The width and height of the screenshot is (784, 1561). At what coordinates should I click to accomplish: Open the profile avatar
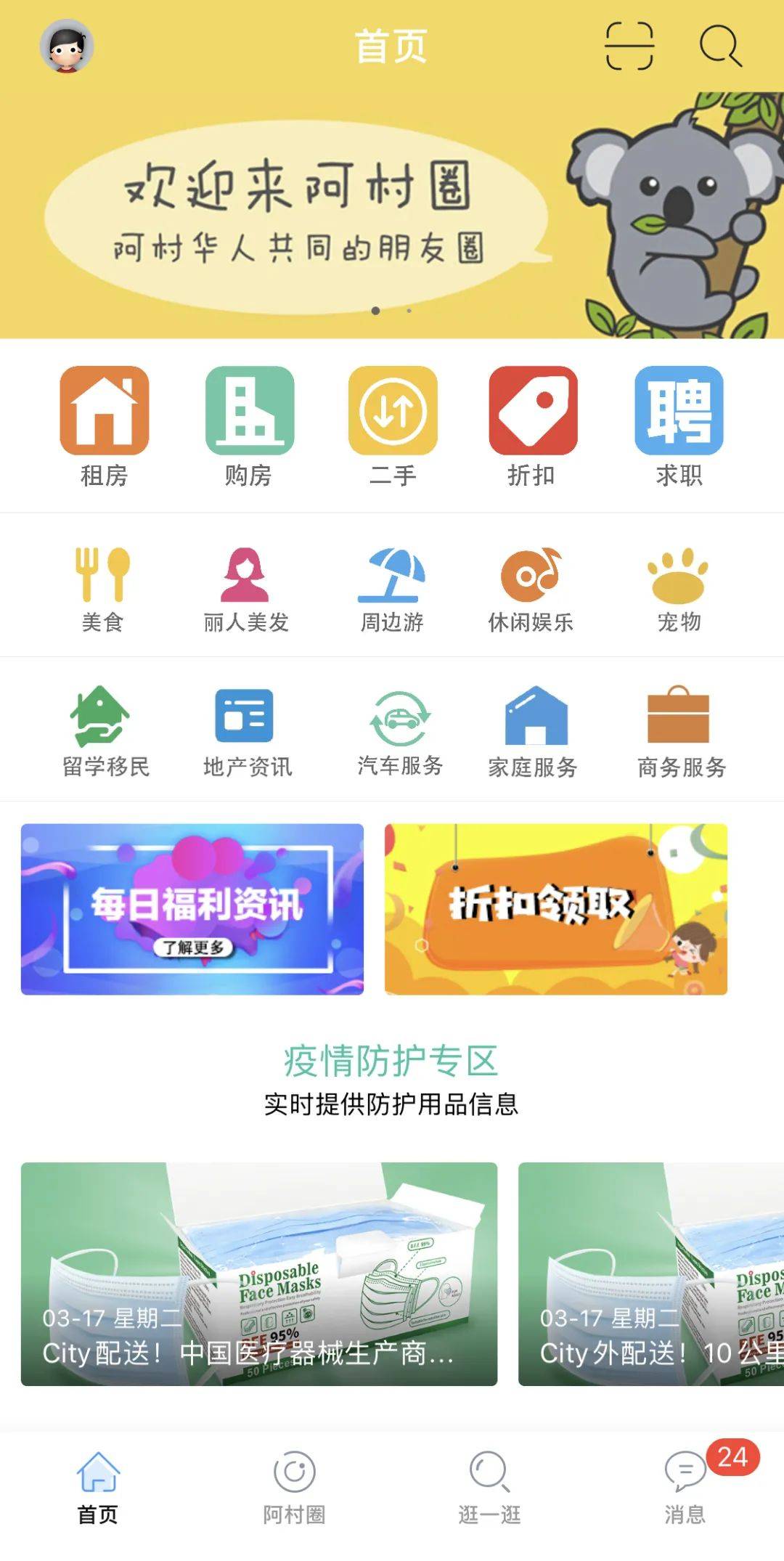pos(66,46)
